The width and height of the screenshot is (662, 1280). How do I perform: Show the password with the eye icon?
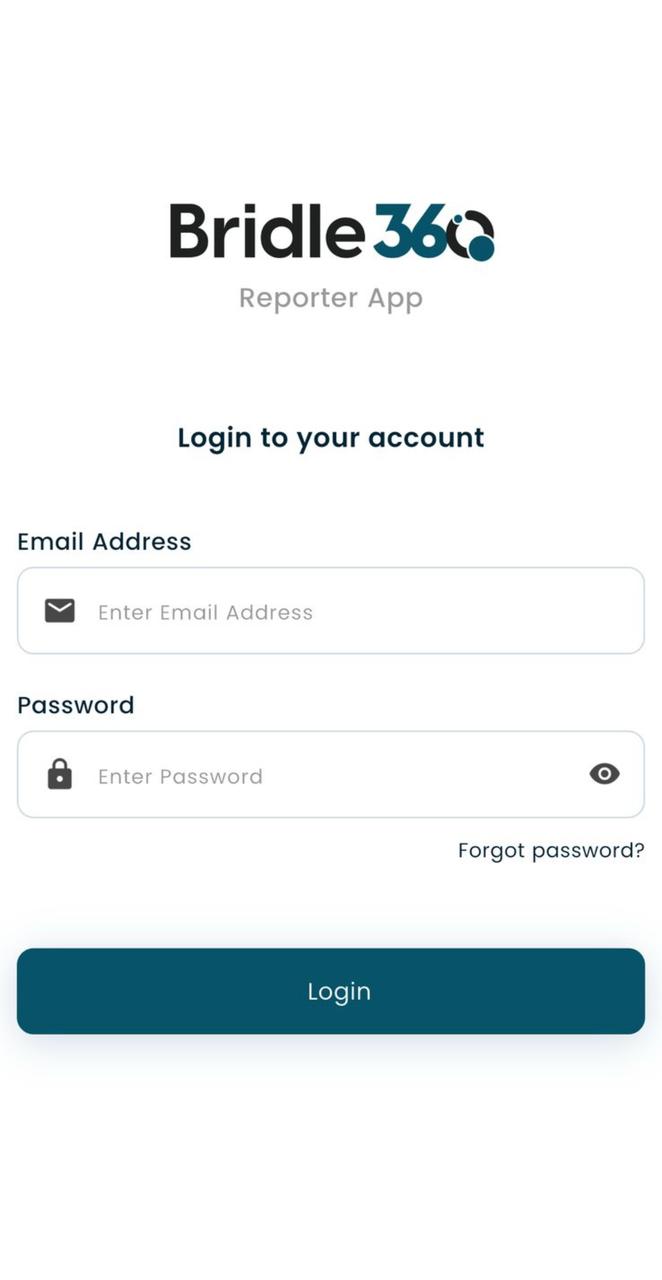click(x=604, y=774)
